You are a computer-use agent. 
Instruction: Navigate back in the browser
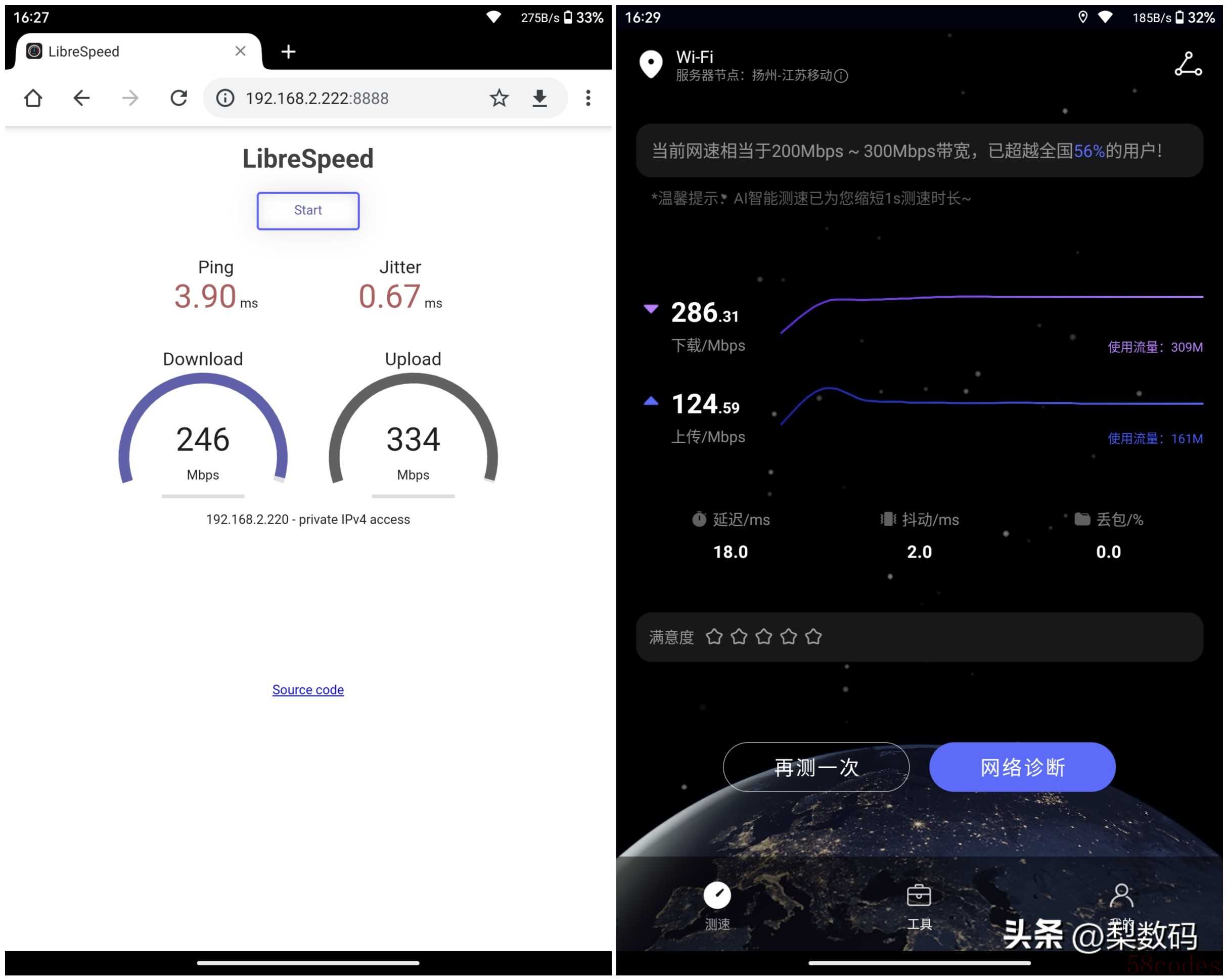coord(81,98)
